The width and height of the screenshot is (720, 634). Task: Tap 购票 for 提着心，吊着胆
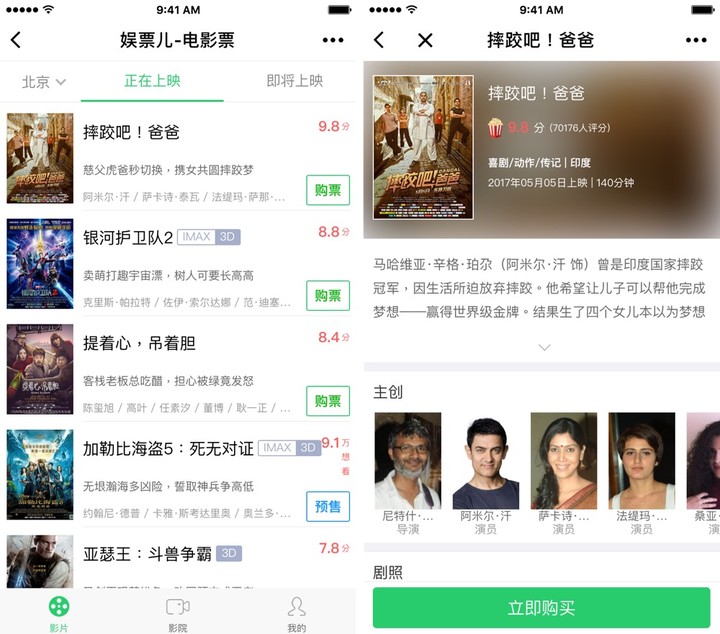click(328, 401)
